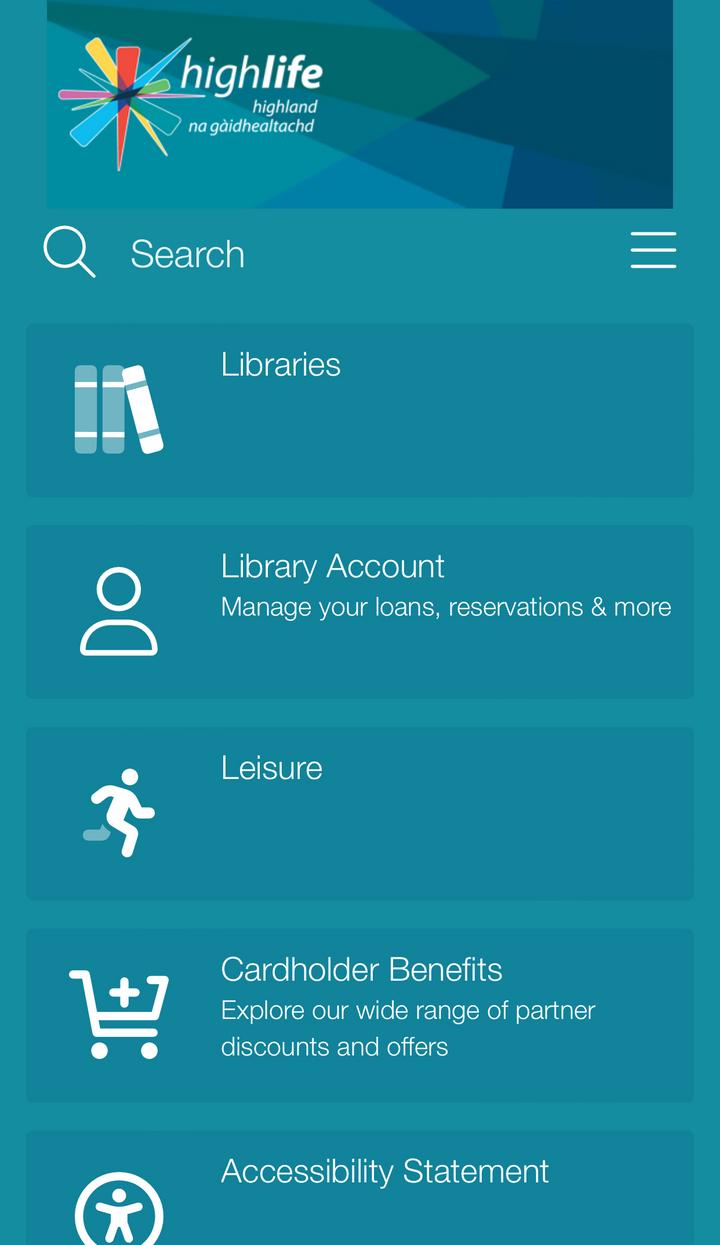
Task: Open the hamburger menu
Action: (x=653, y=250)
